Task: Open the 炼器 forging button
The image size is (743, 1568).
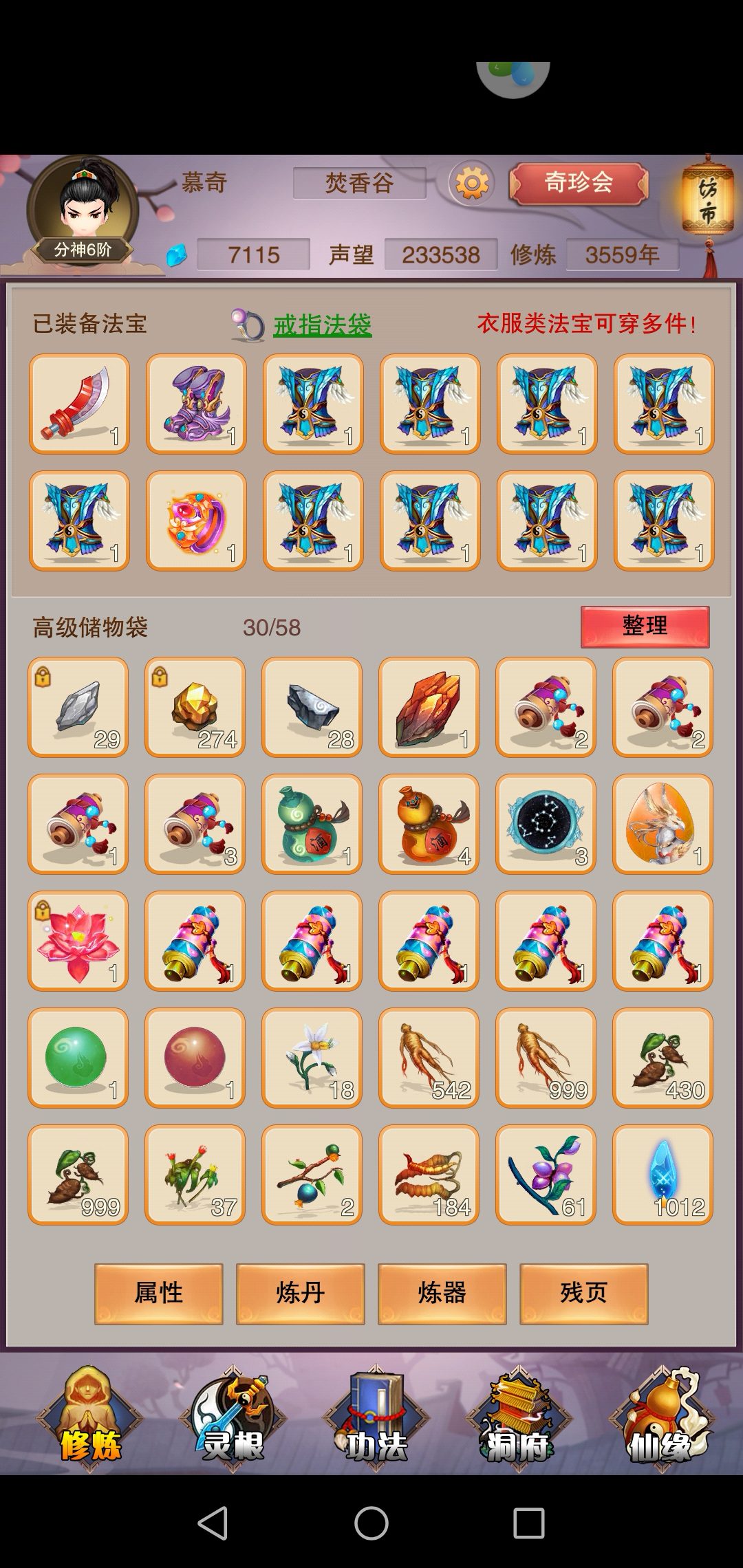Action: pyautogui.click(x=442, y=1293)
